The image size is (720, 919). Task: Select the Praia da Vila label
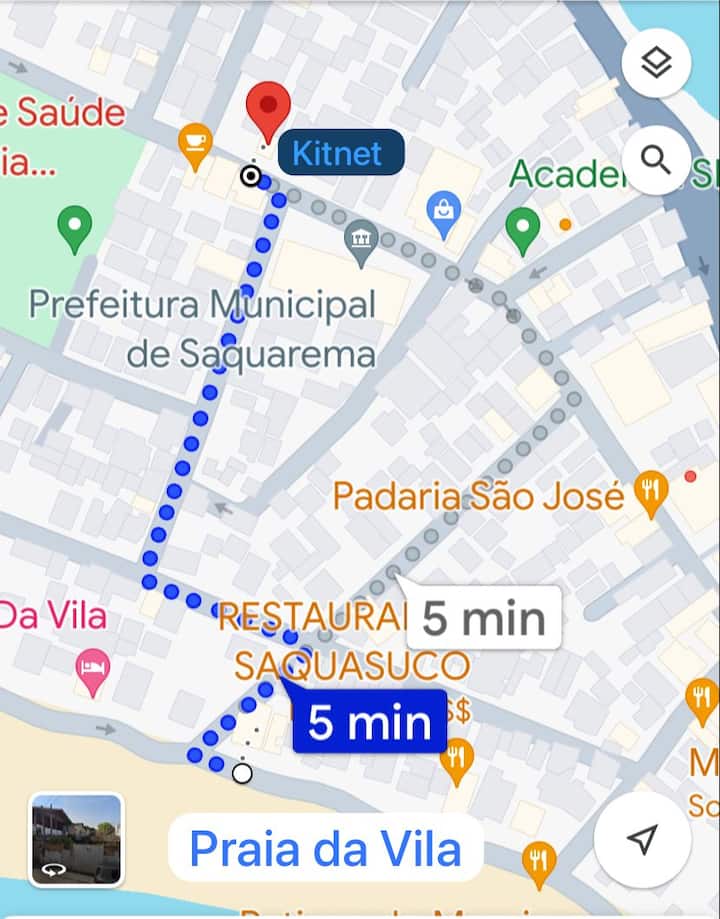pyautogui.click(x=325, y=849)
